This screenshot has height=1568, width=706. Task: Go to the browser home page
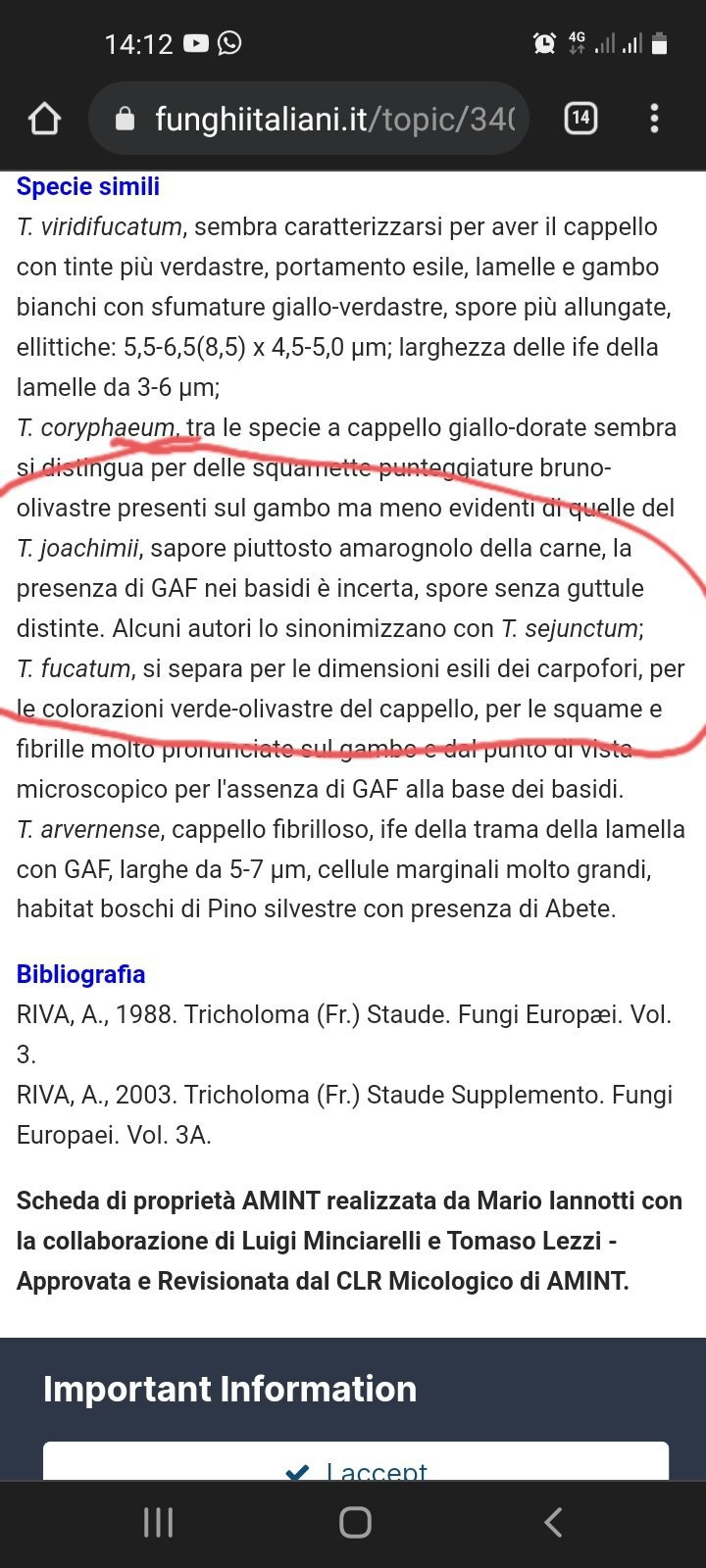(44, 120)
